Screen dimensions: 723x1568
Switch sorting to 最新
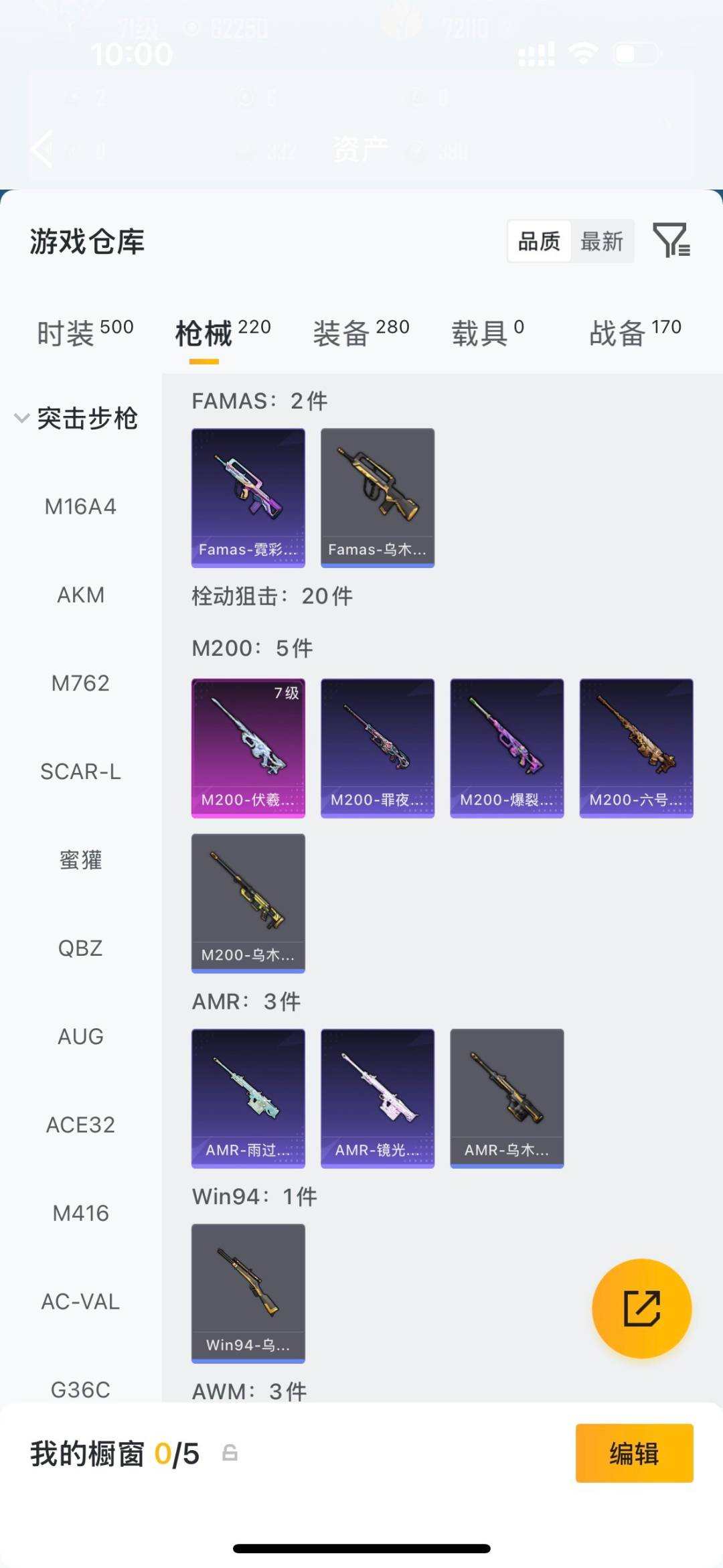pyautogui.click(x=601, y=242)
